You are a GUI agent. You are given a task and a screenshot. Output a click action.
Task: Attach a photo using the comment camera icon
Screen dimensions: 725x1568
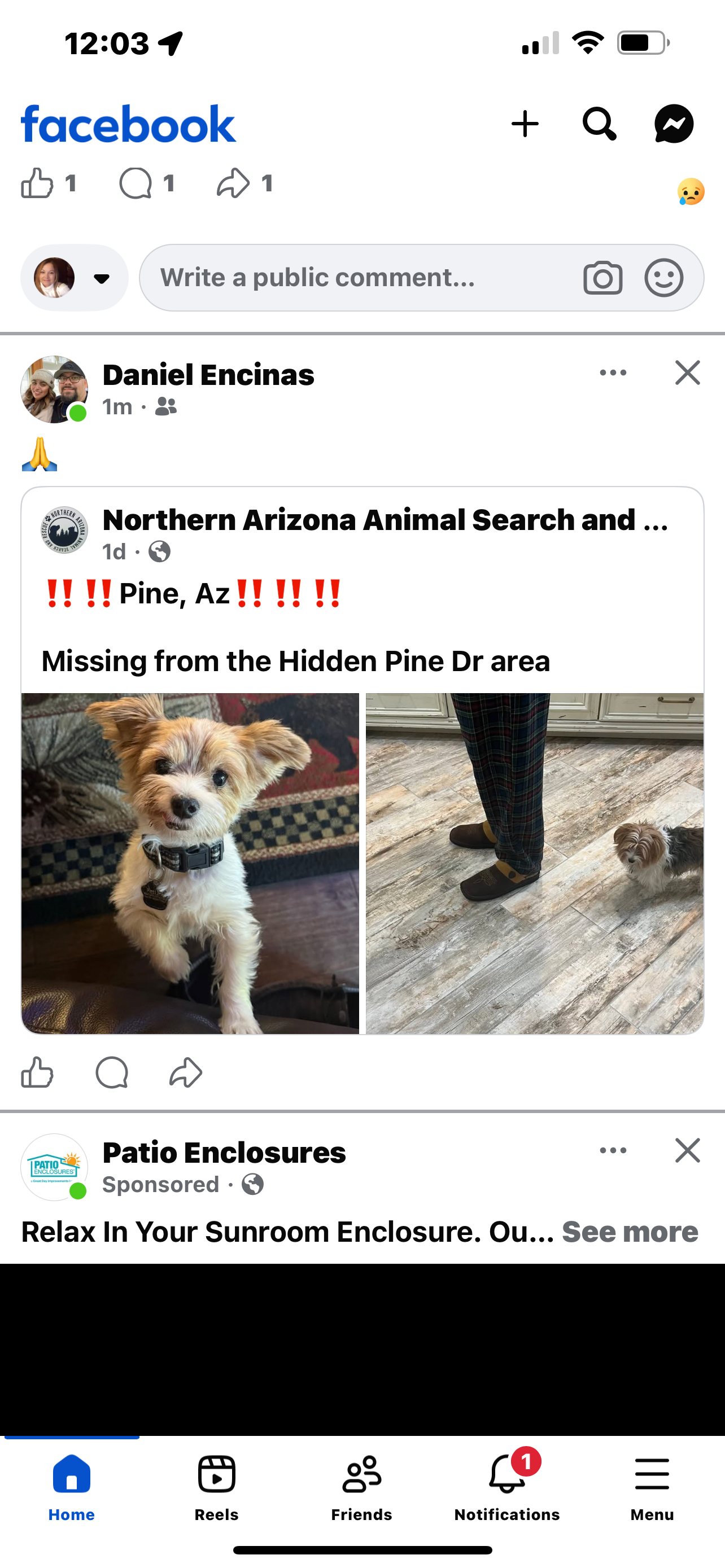coord(602,278)
